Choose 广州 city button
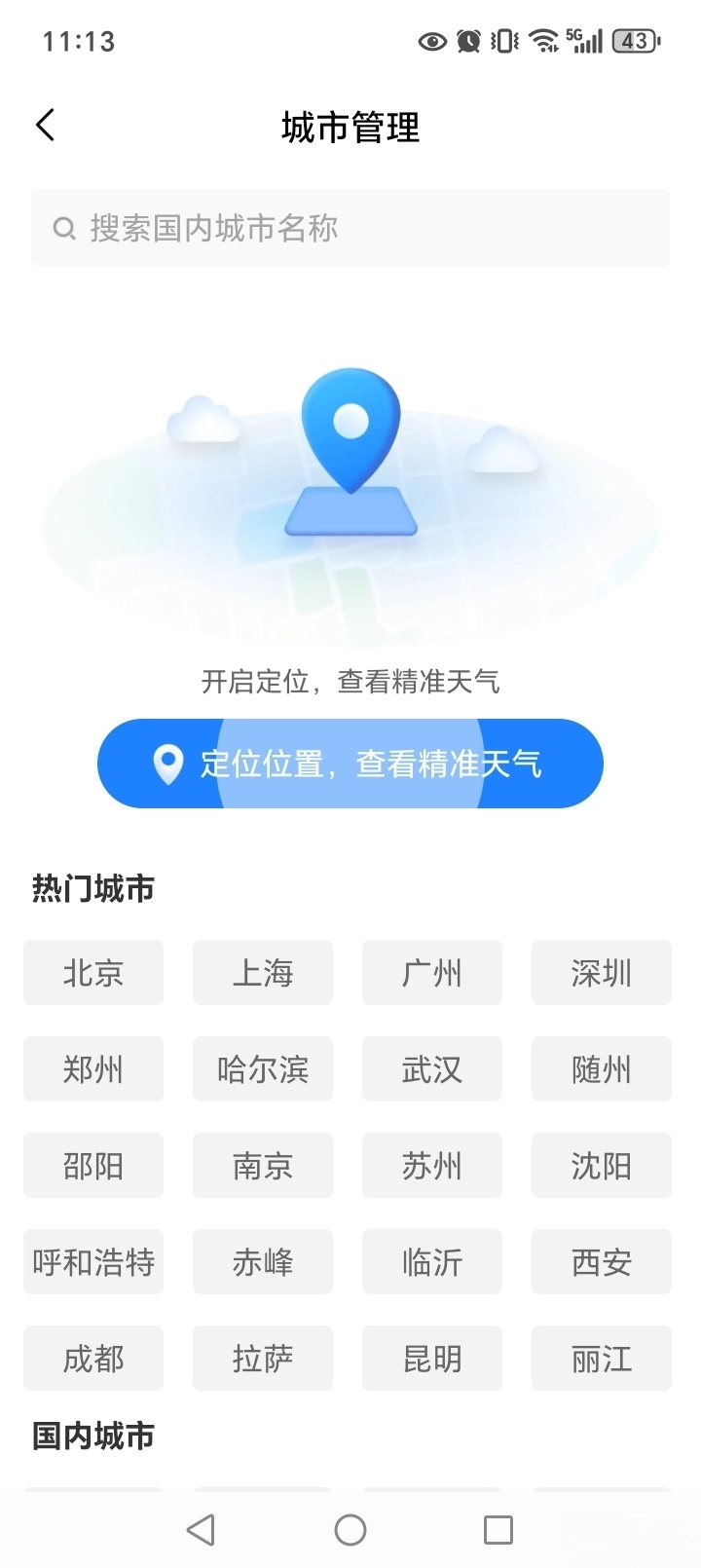This screenshot has width=701, height=1568. click(x=432, y=972)
